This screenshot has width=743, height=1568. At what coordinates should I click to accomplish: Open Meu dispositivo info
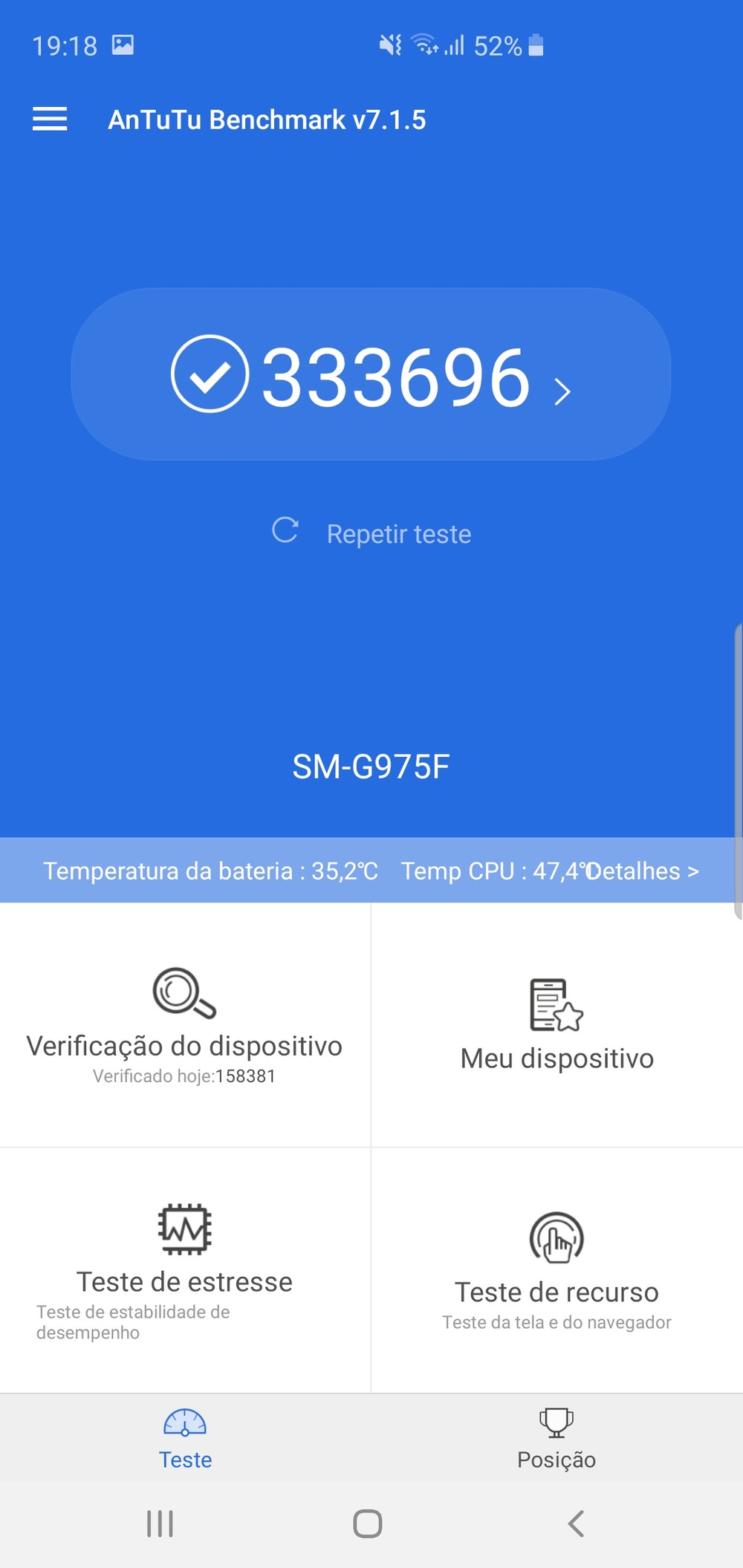[x=557, y=1025]
